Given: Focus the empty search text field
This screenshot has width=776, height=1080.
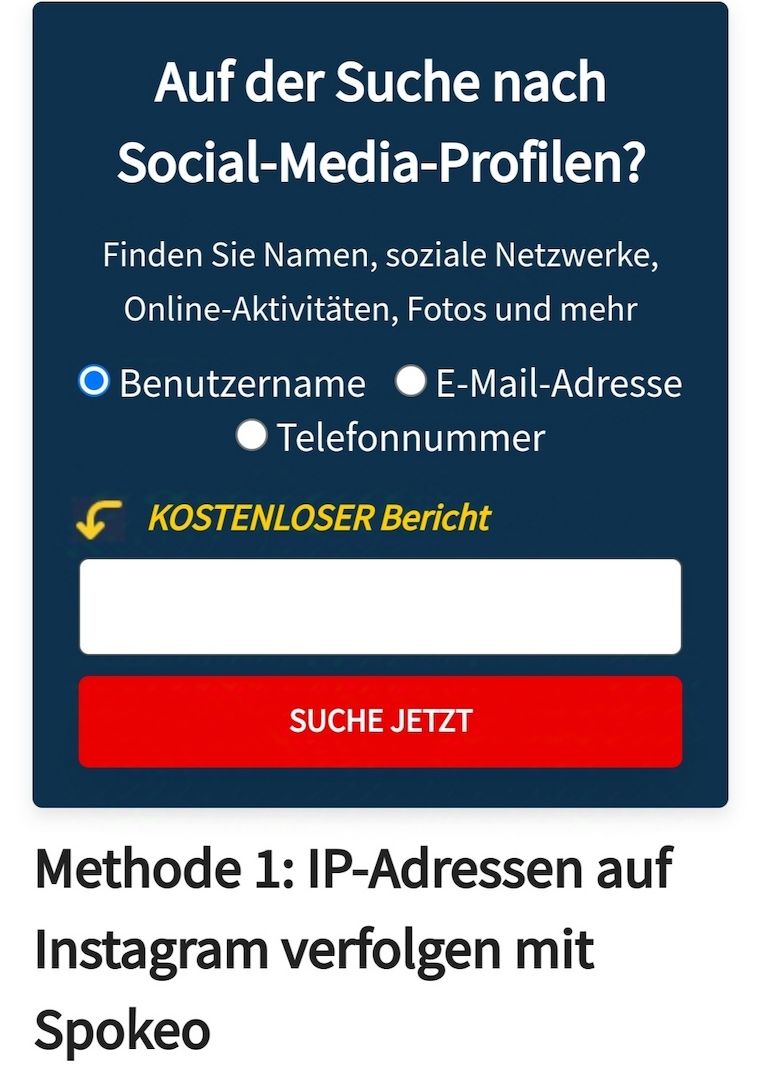Looking at the screenshot, I should tap(380, 606).
